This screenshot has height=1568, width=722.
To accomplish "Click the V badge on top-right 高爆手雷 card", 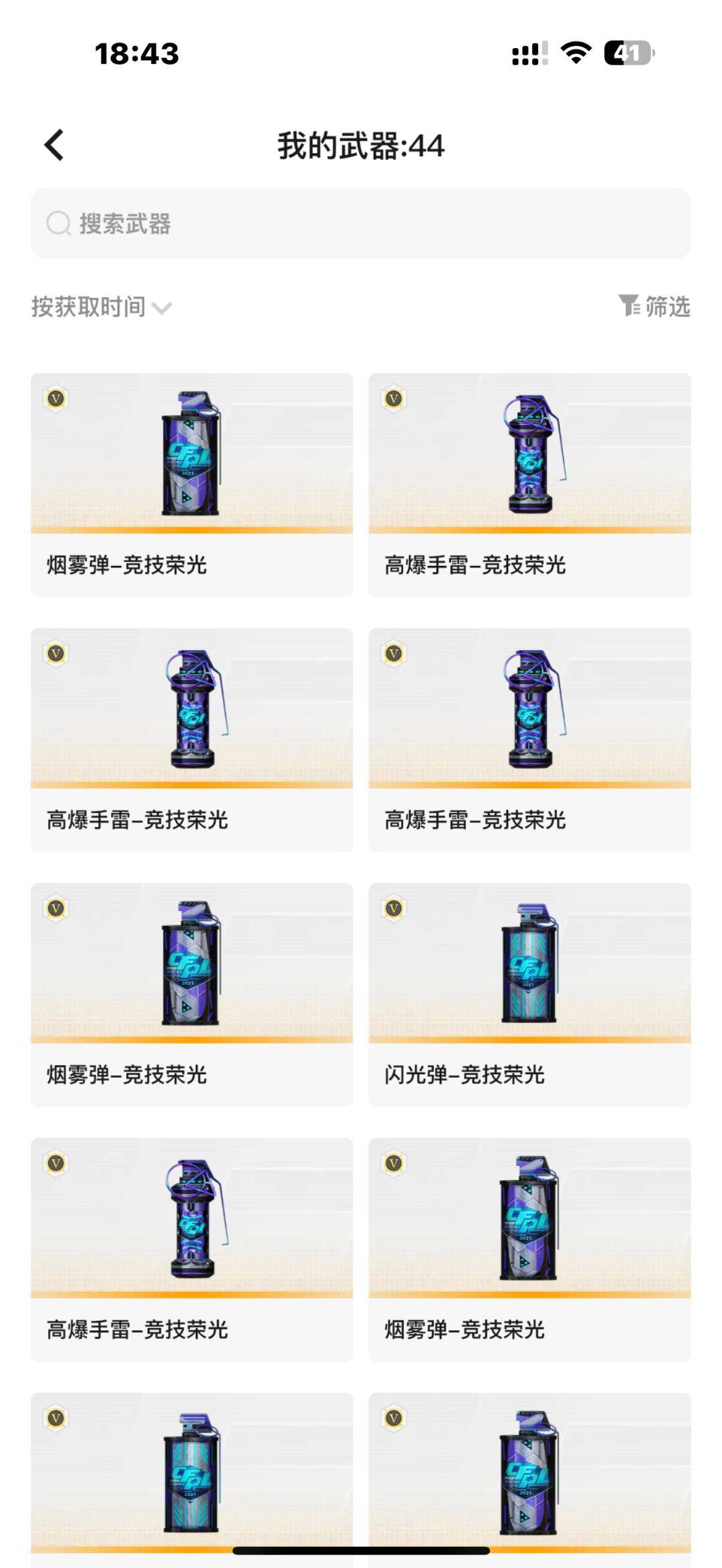I will coord(393,399).
